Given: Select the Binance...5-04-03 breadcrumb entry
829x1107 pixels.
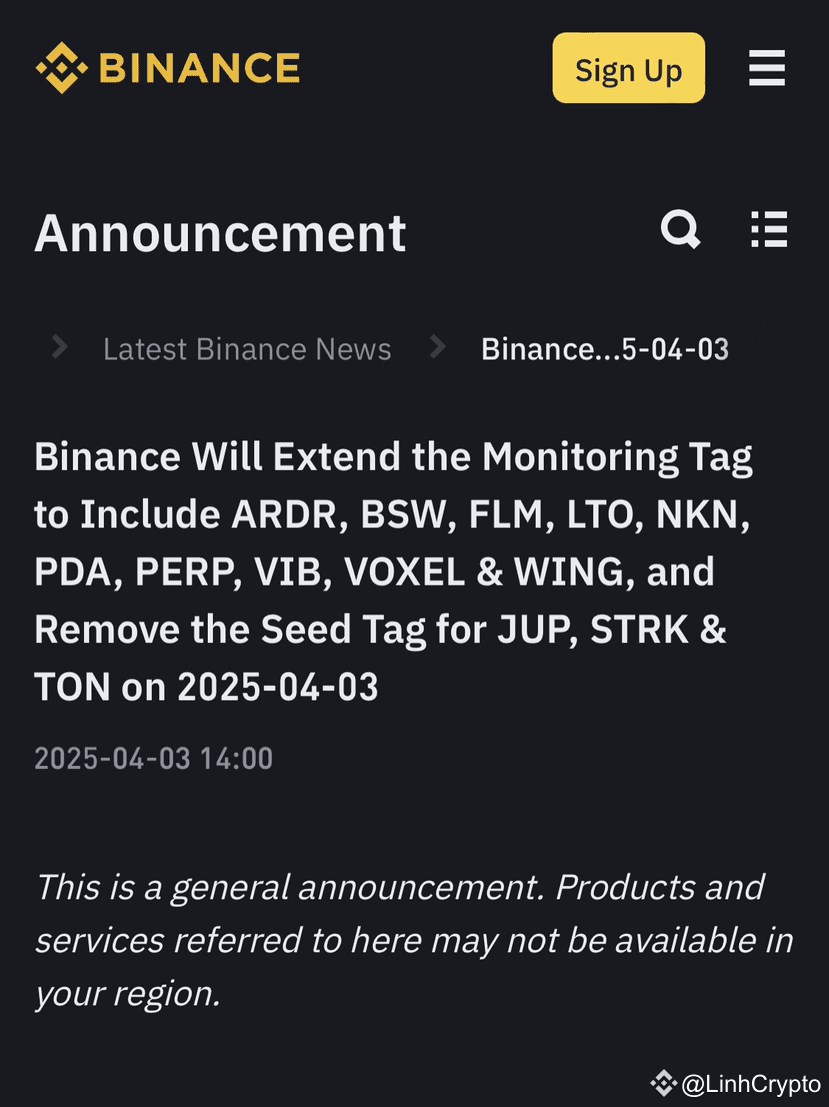Looking at the screenshot, I should (606, 348).
